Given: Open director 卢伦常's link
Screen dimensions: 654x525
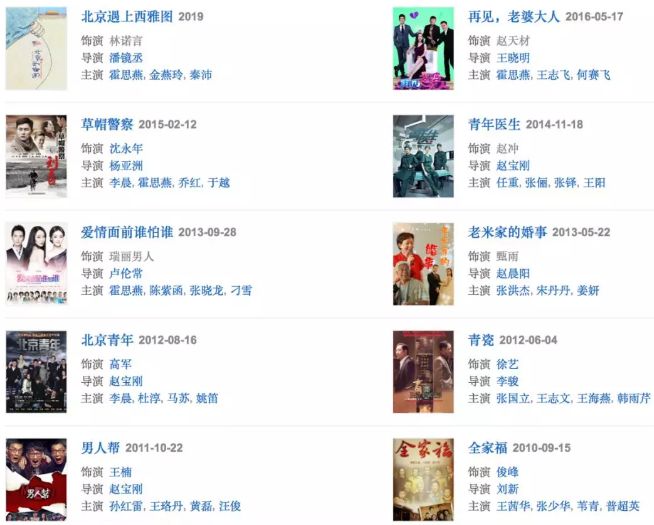Looking at the screenshot, I should pos(126,274).
